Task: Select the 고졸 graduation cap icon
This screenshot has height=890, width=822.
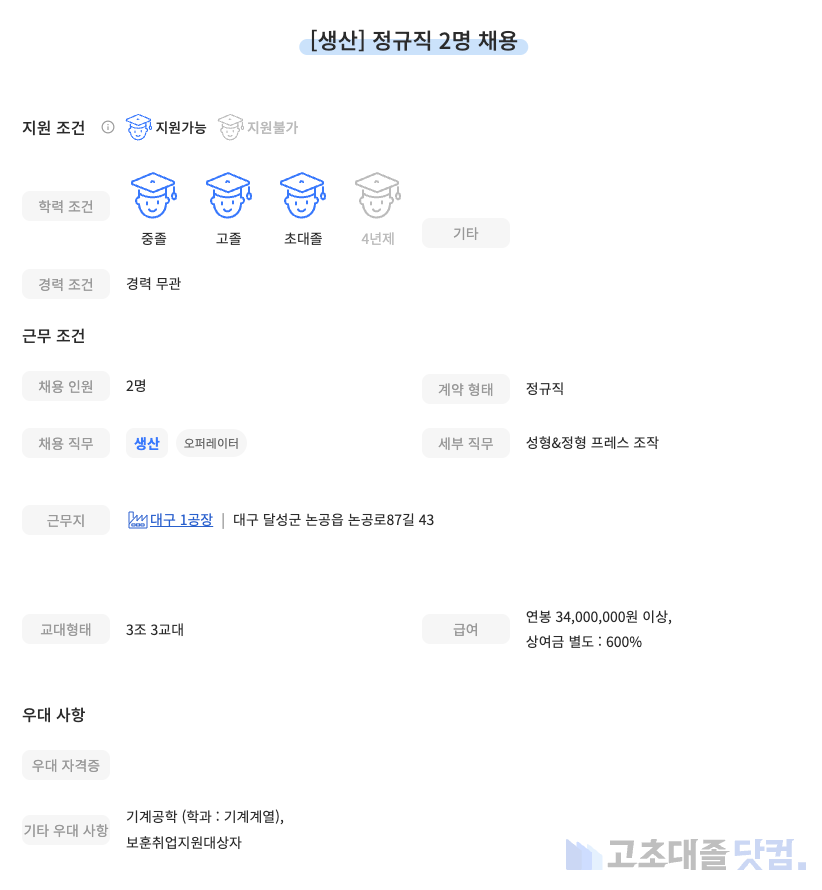Action: pyautogui.click(x=229, y=198)
